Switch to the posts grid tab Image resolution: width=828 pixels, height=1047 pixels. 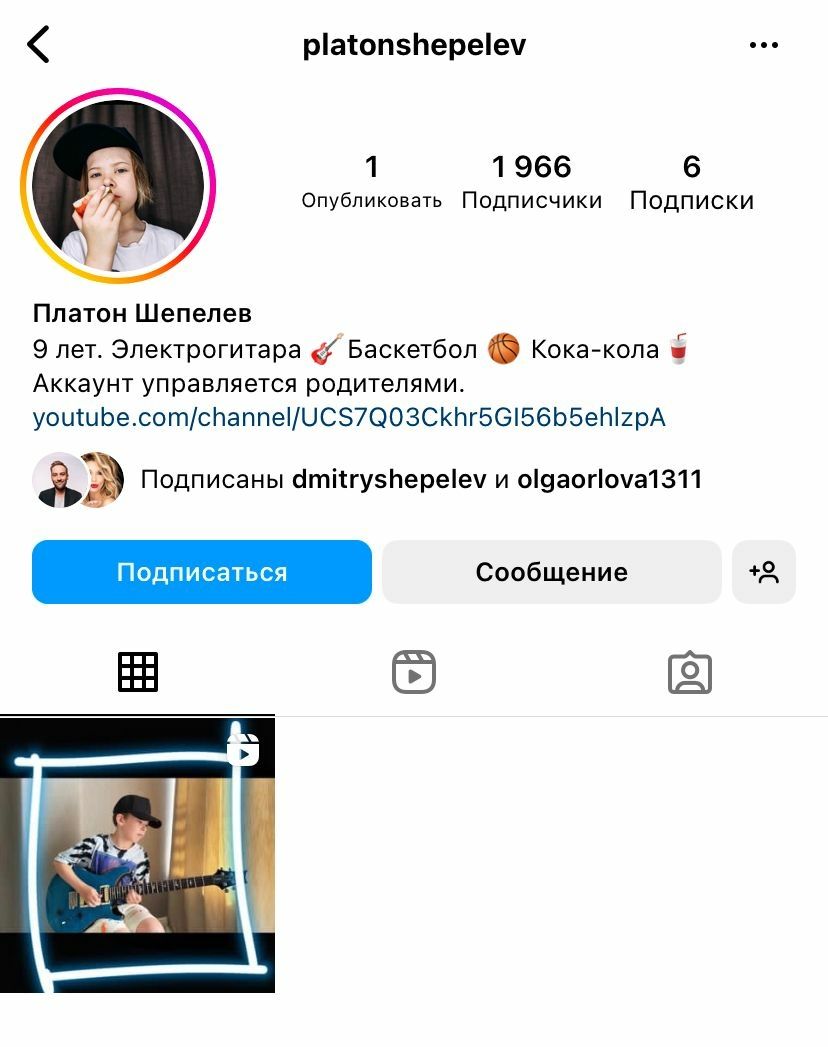(138, 672)
